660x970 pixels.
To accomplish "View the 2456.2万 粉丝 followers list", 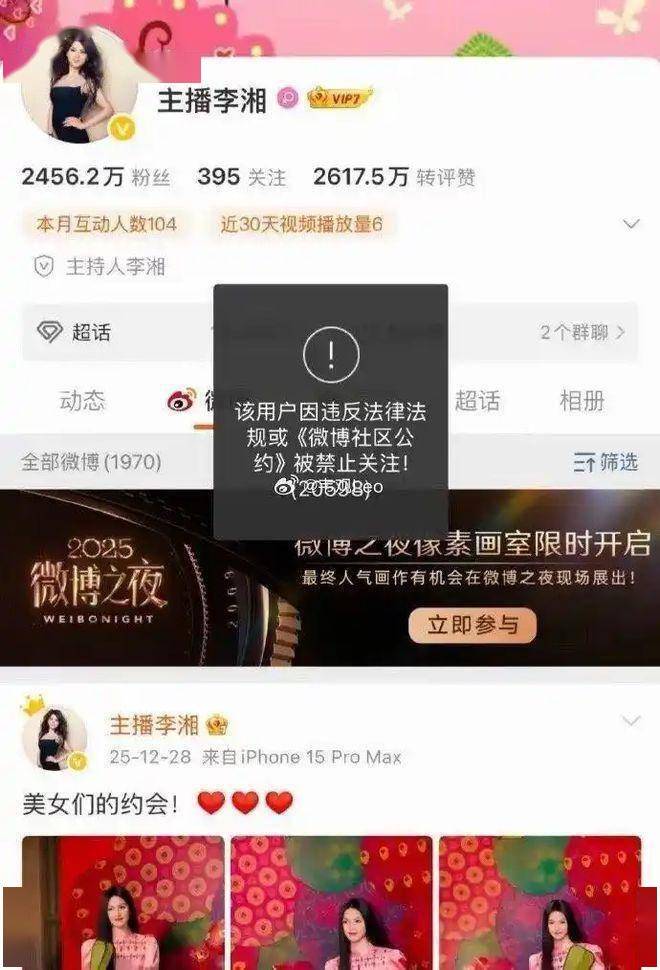I will click(x=96, y=177).
